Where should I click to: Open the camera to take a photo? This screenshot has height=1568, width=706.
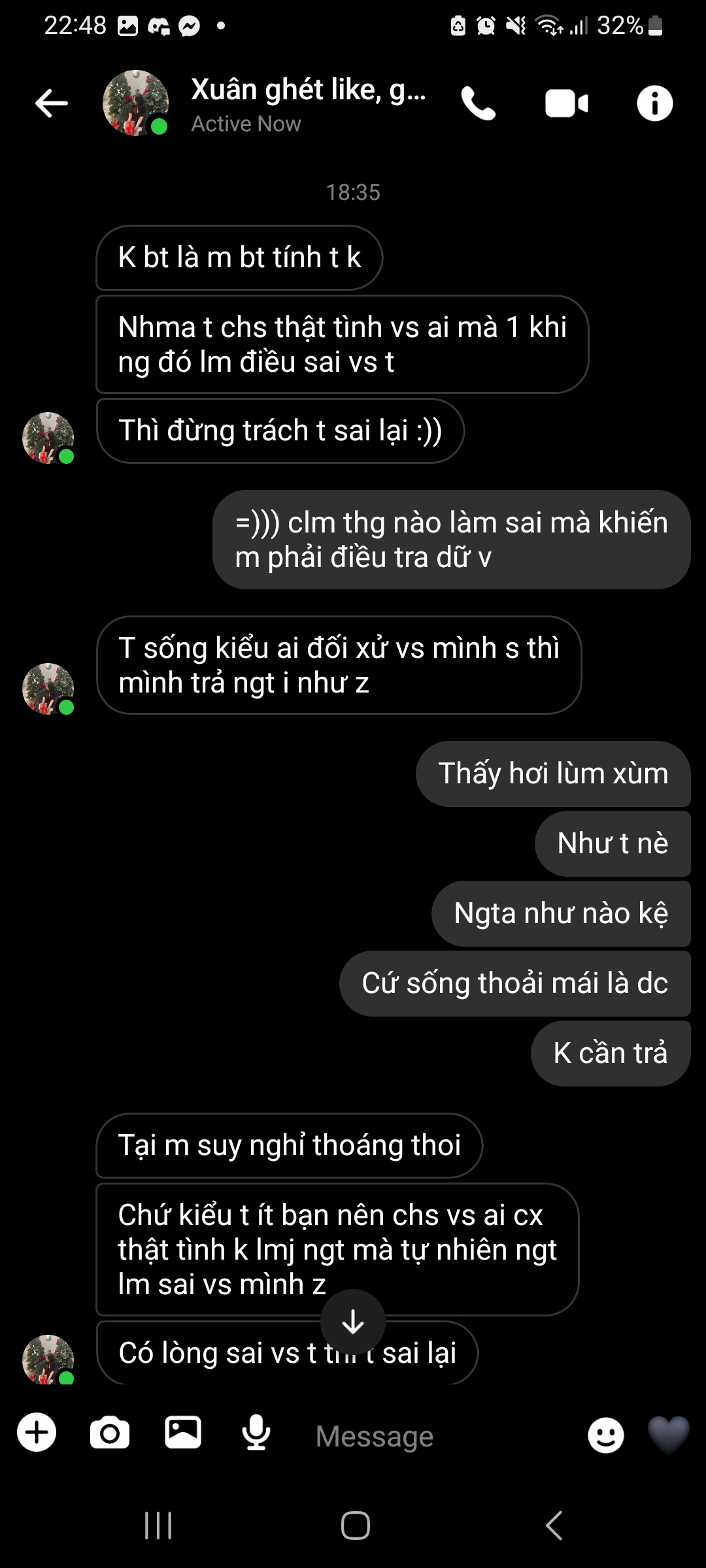[110, 1433]
